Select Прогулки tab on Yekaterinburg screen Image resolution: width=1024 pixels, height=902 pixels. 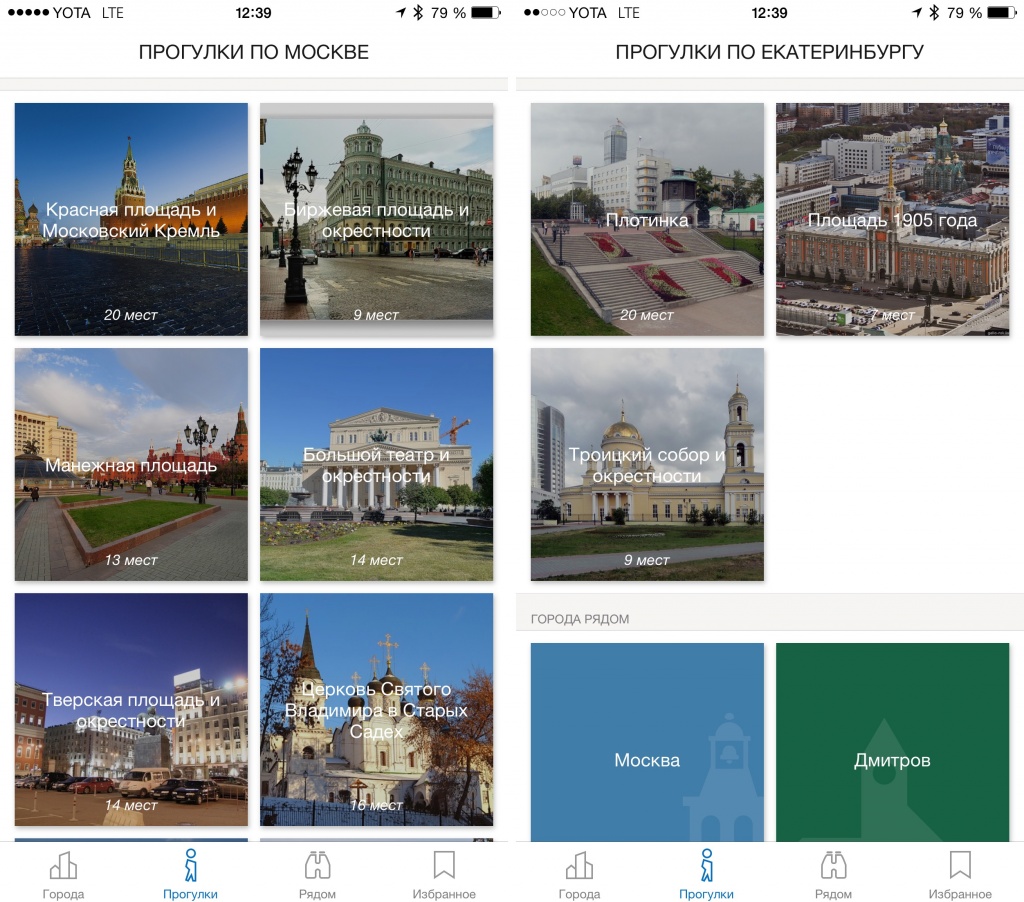coord(706,874)
